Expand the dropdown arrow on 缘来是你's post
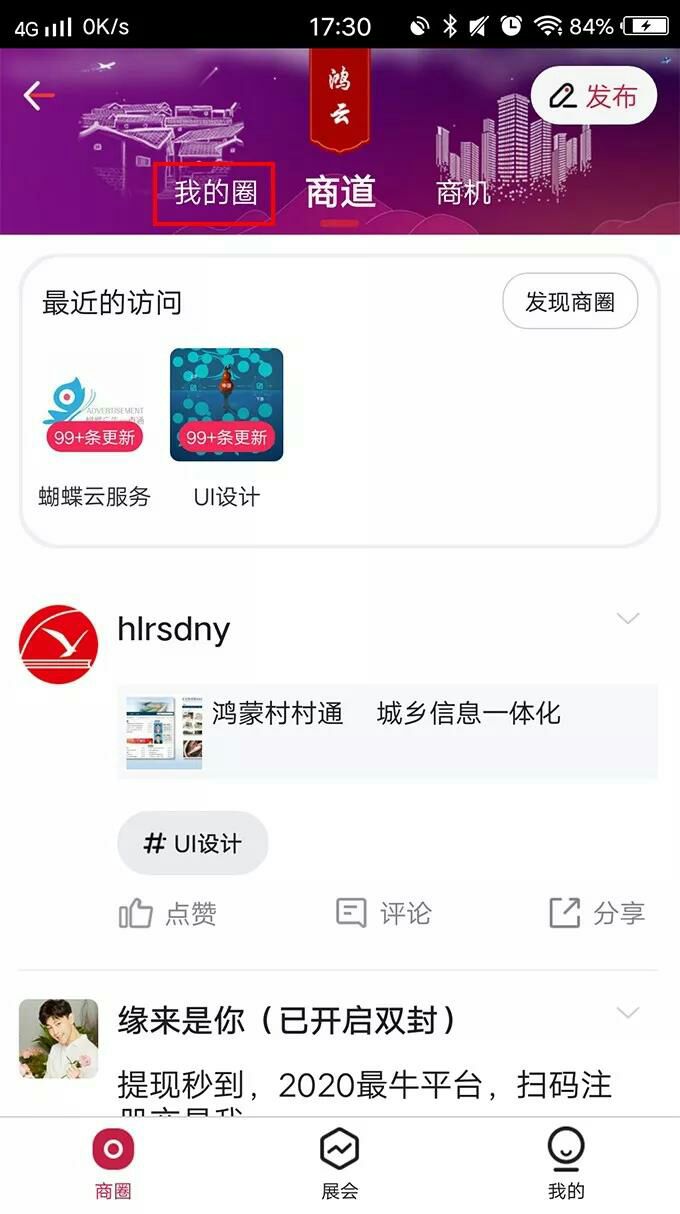The width and height of the screenshot is (680, 1214). [x=627, y=1013]
